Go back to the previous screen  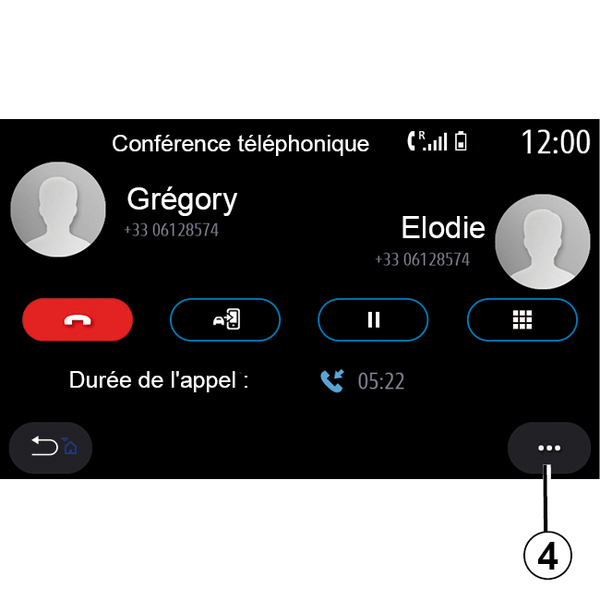pos(50,447)
